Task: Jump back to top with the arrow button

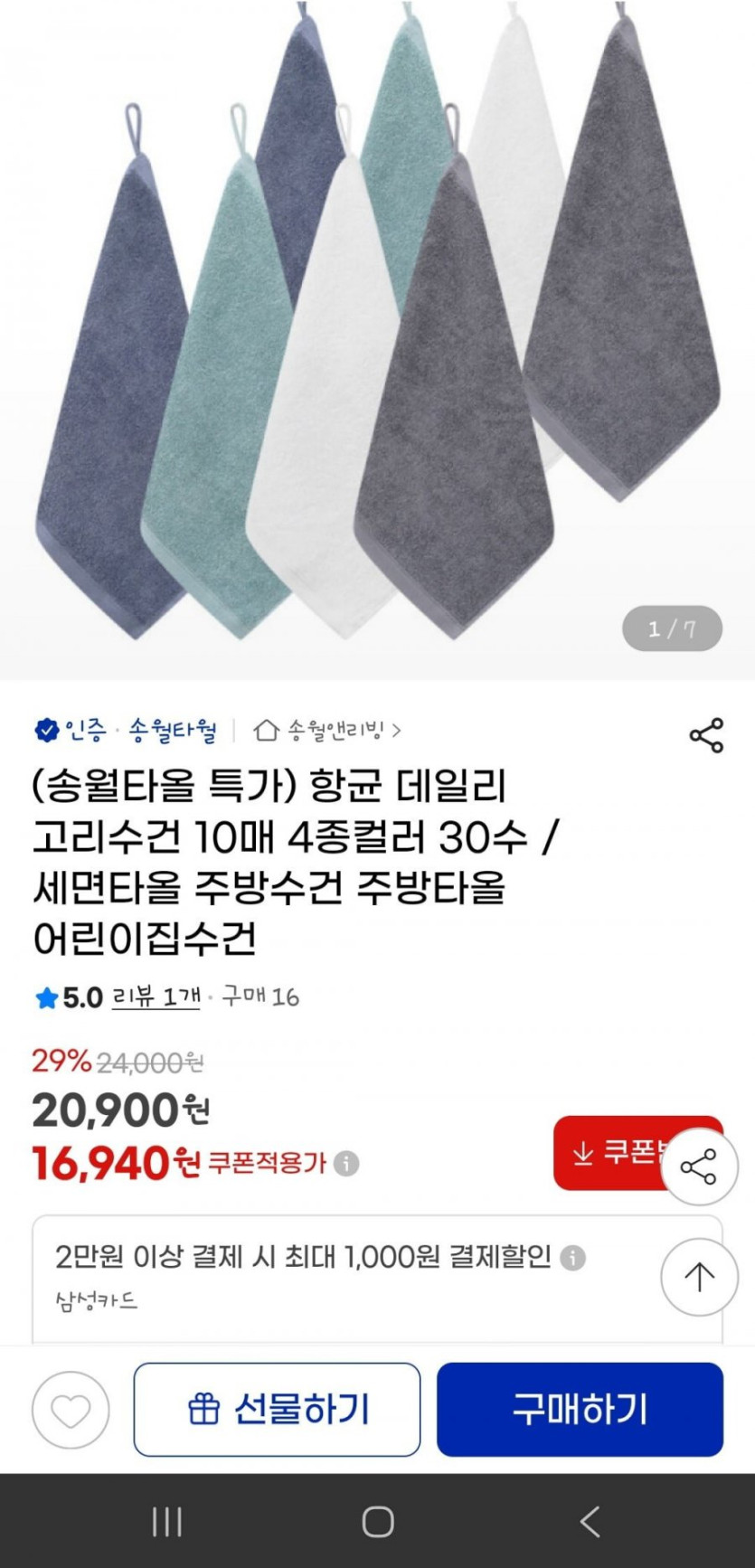Action: tap(698, 1276)
